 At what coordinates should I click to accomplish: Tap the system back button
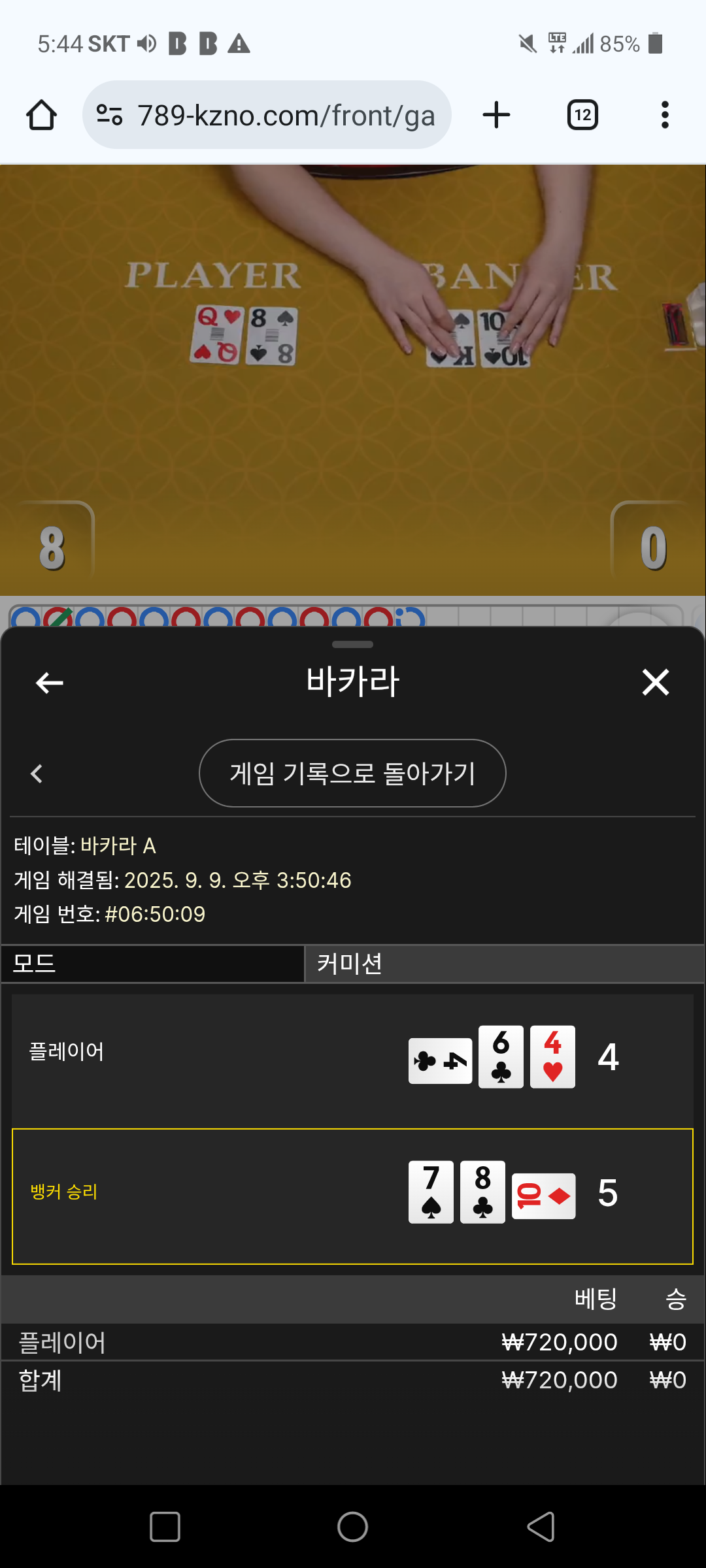click(541, 1527)
